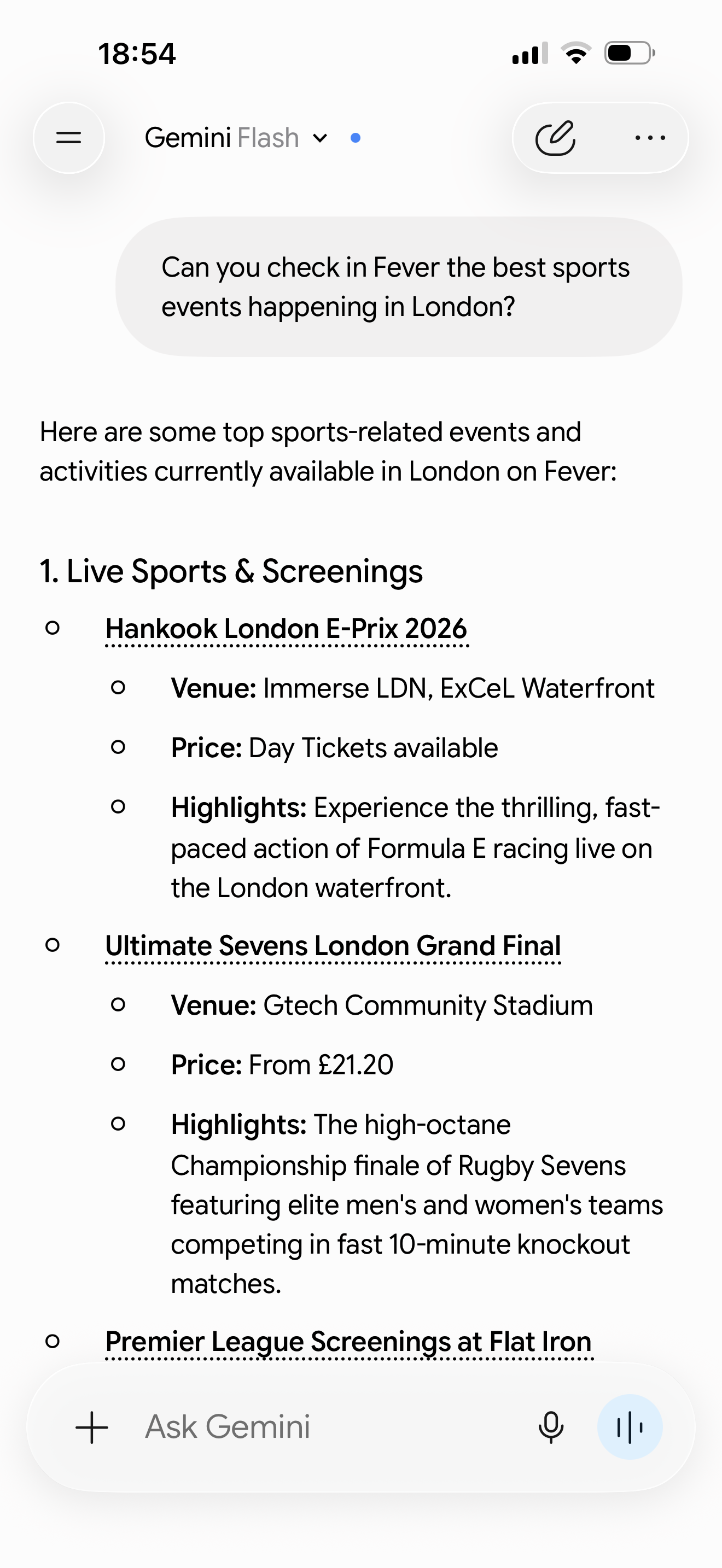Focus the Ask Gemini text field

329,1427
